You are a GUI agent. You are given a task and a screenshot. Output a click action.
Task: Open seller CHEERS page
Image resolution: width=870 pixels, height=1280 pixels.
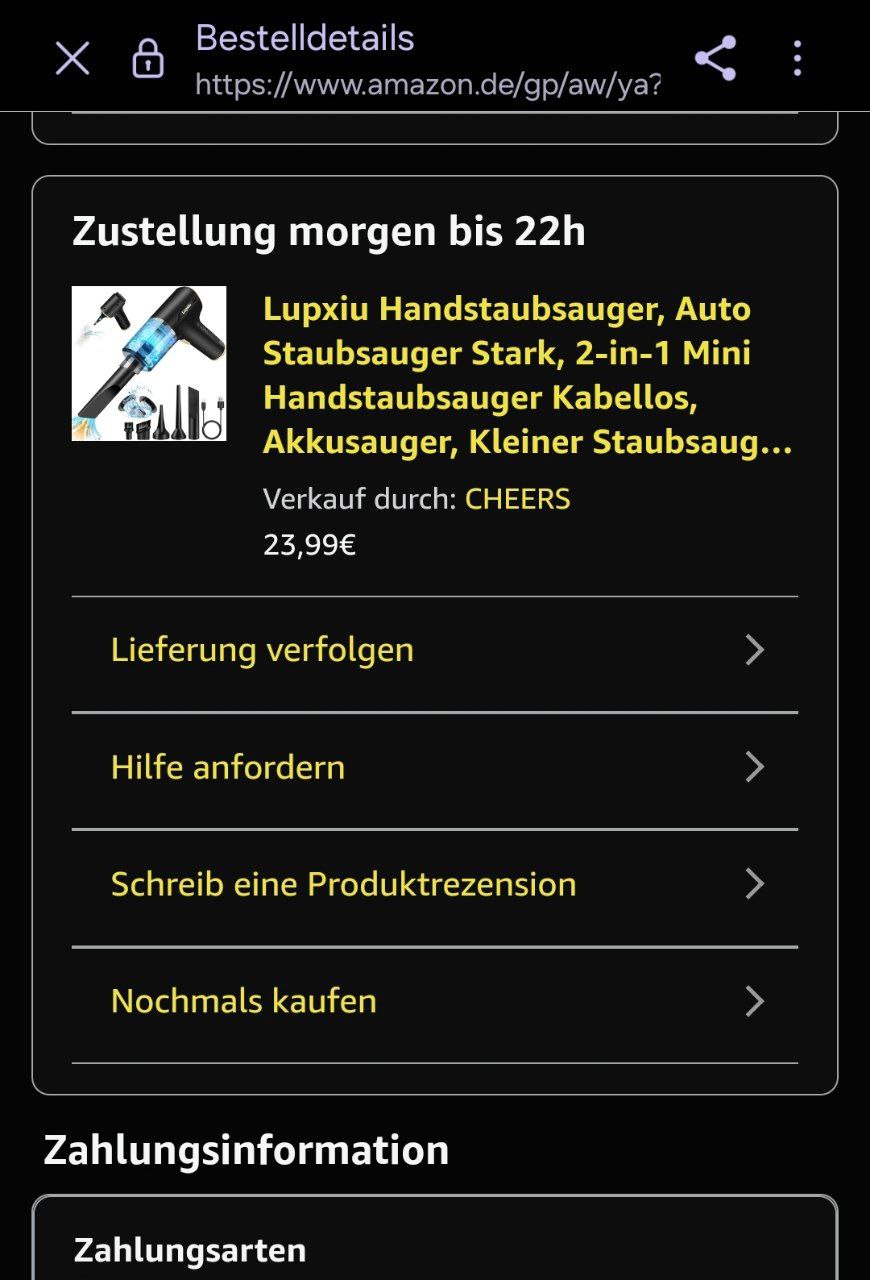(517, 499)
